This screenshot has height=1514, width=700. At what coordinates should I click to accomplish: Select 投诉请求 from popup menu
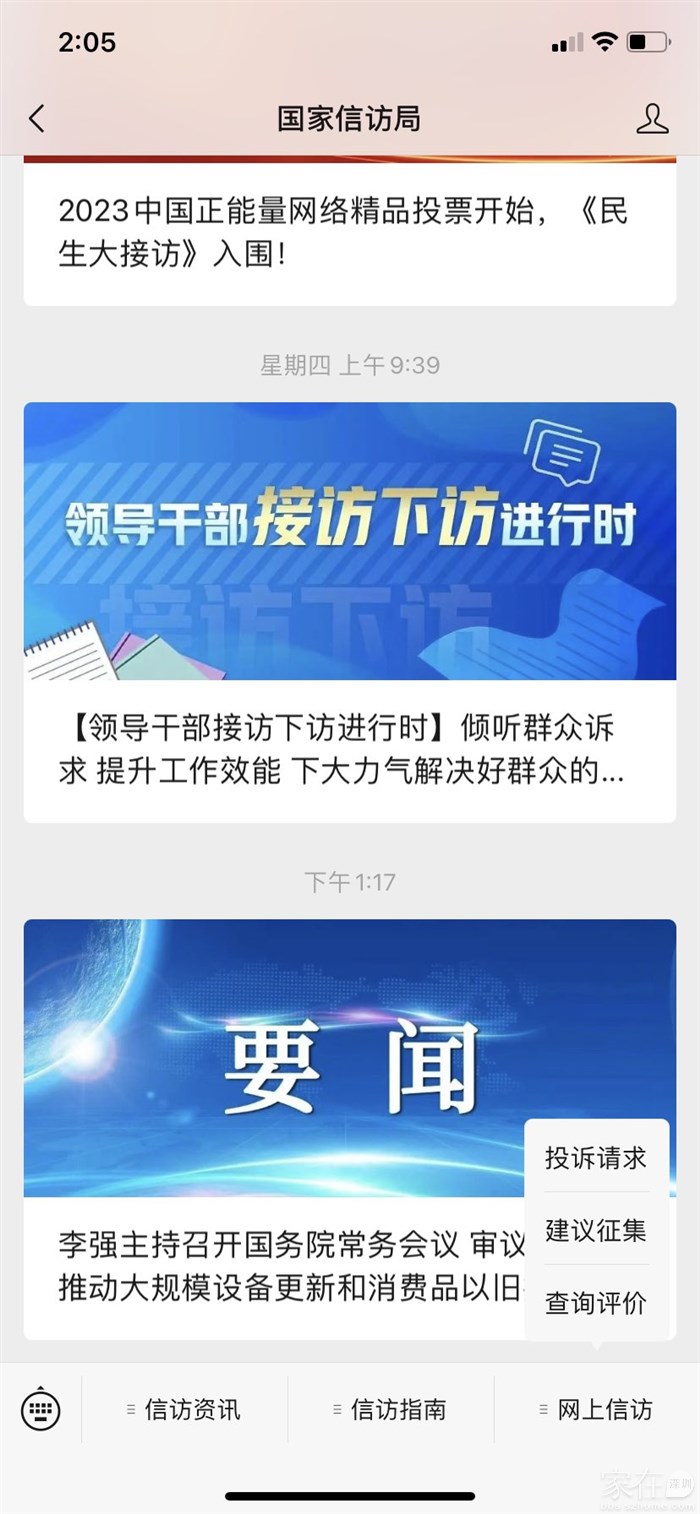tap(596, 1159)
